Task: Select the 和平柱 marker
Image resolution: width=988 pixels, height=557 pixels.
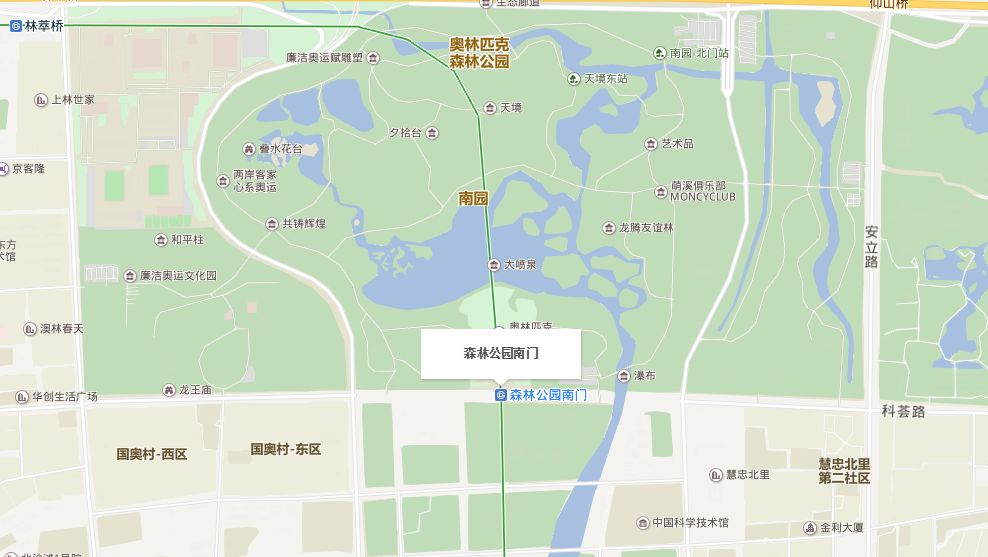Action: [160, 240]
